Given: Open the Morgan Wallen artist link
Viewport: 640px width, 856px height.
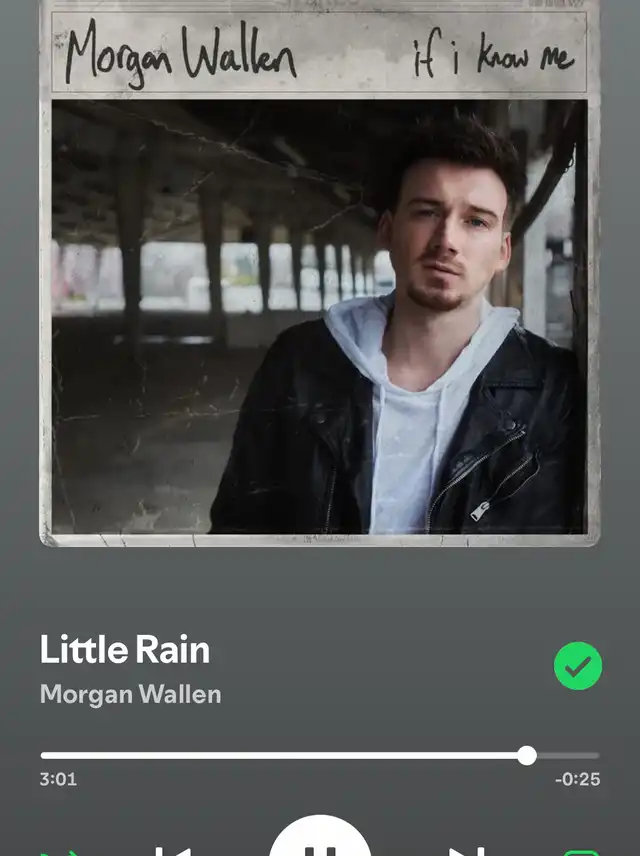Looking at the screenshot, I should [131, 694].
